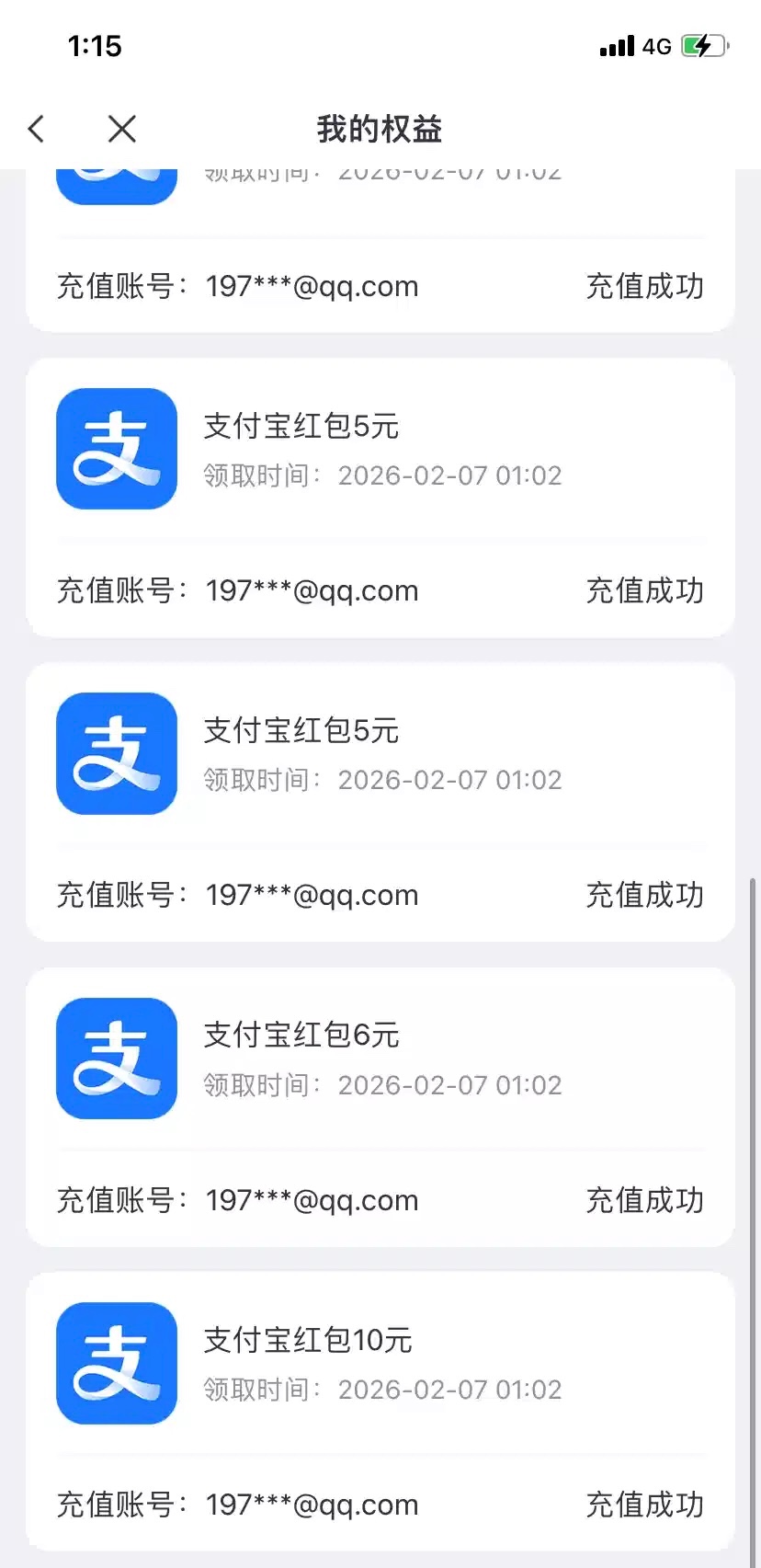The width and height of the screenshot is (761, 1568).
Task: Go back from 我的权益 page
Action: pyautogui.click(x=37, y=129)
